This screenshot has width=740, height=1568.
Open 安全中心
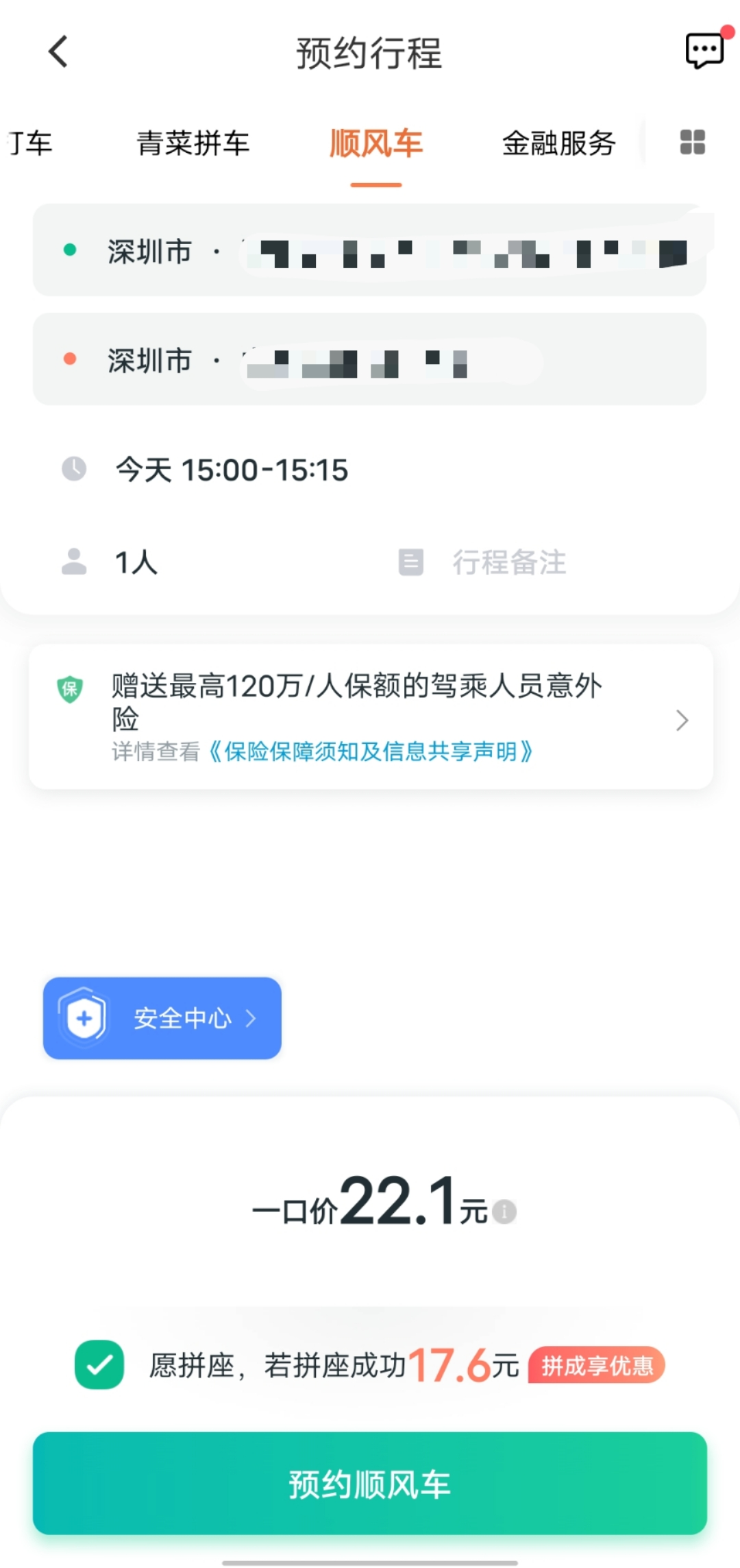click(162, 1018)
